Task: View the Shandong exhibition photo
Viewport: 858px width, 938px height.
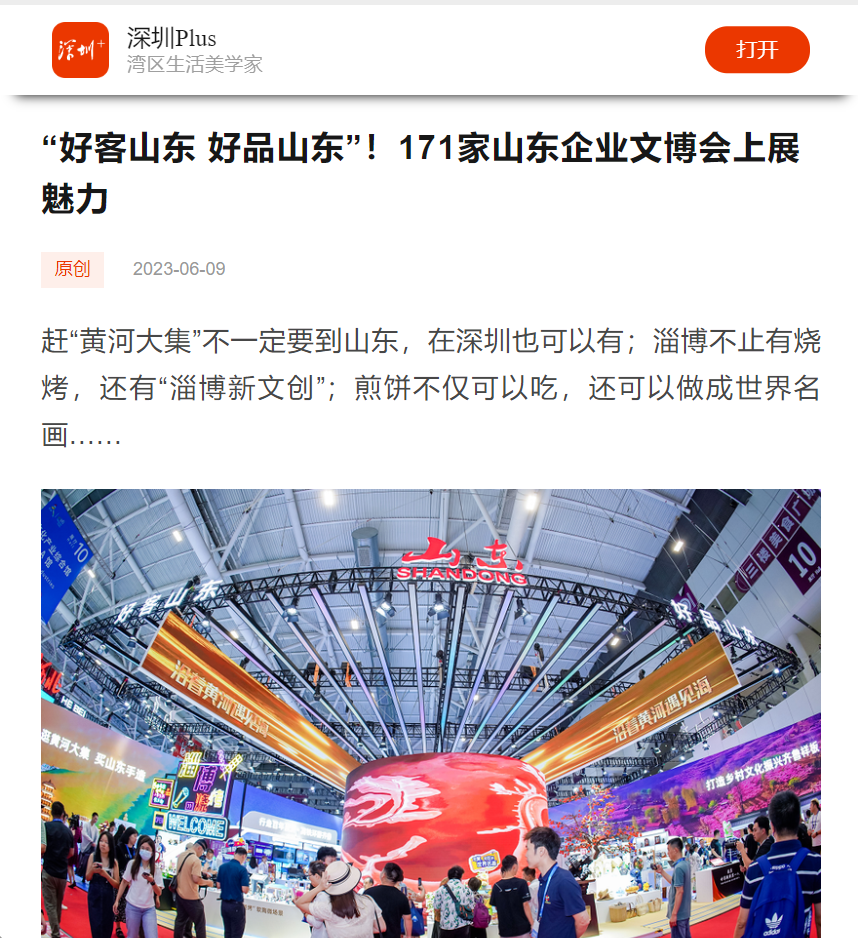Action: [430, 712]
